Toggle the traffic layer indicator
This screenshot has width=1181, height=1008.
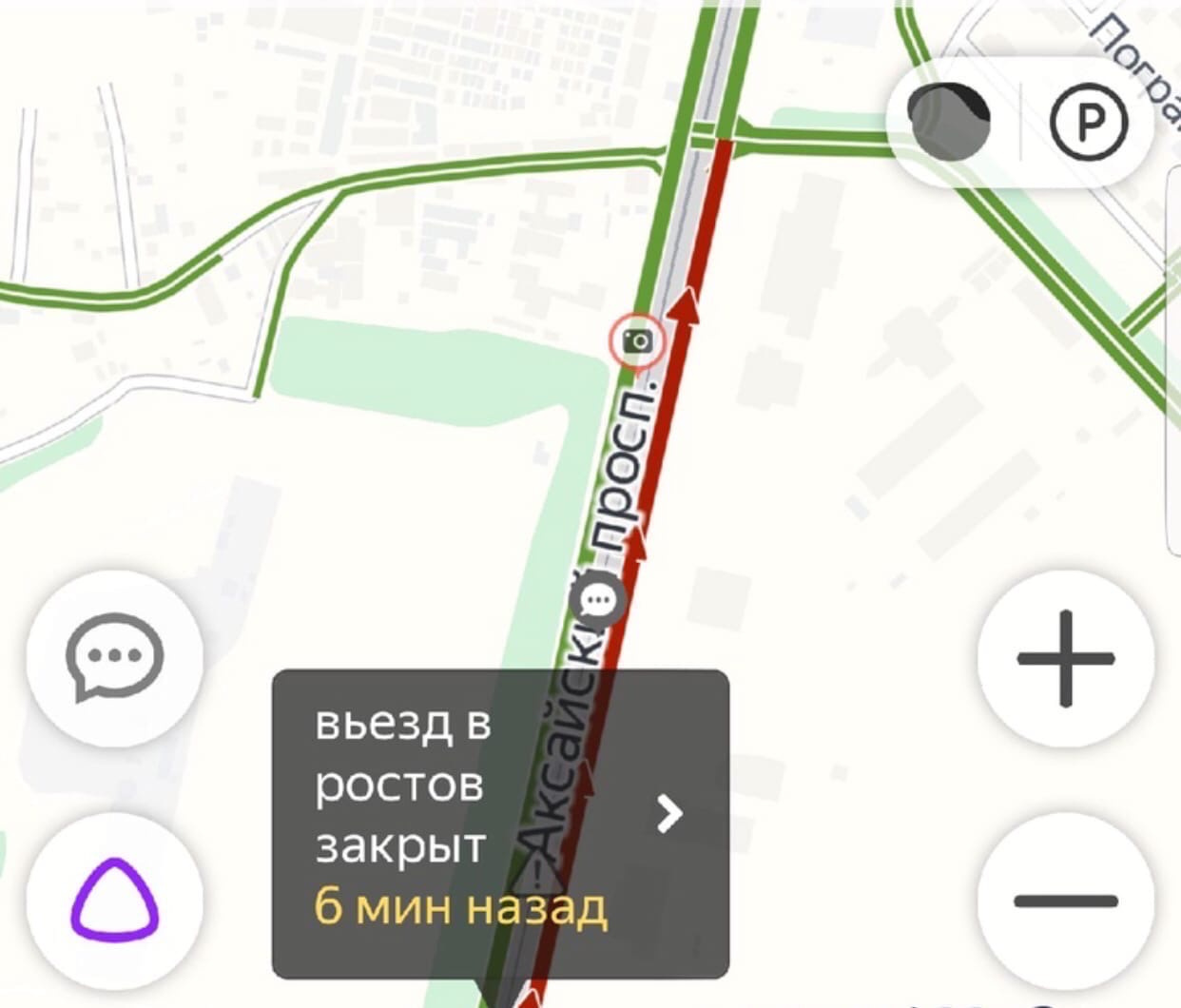click(x=949, y=121)
